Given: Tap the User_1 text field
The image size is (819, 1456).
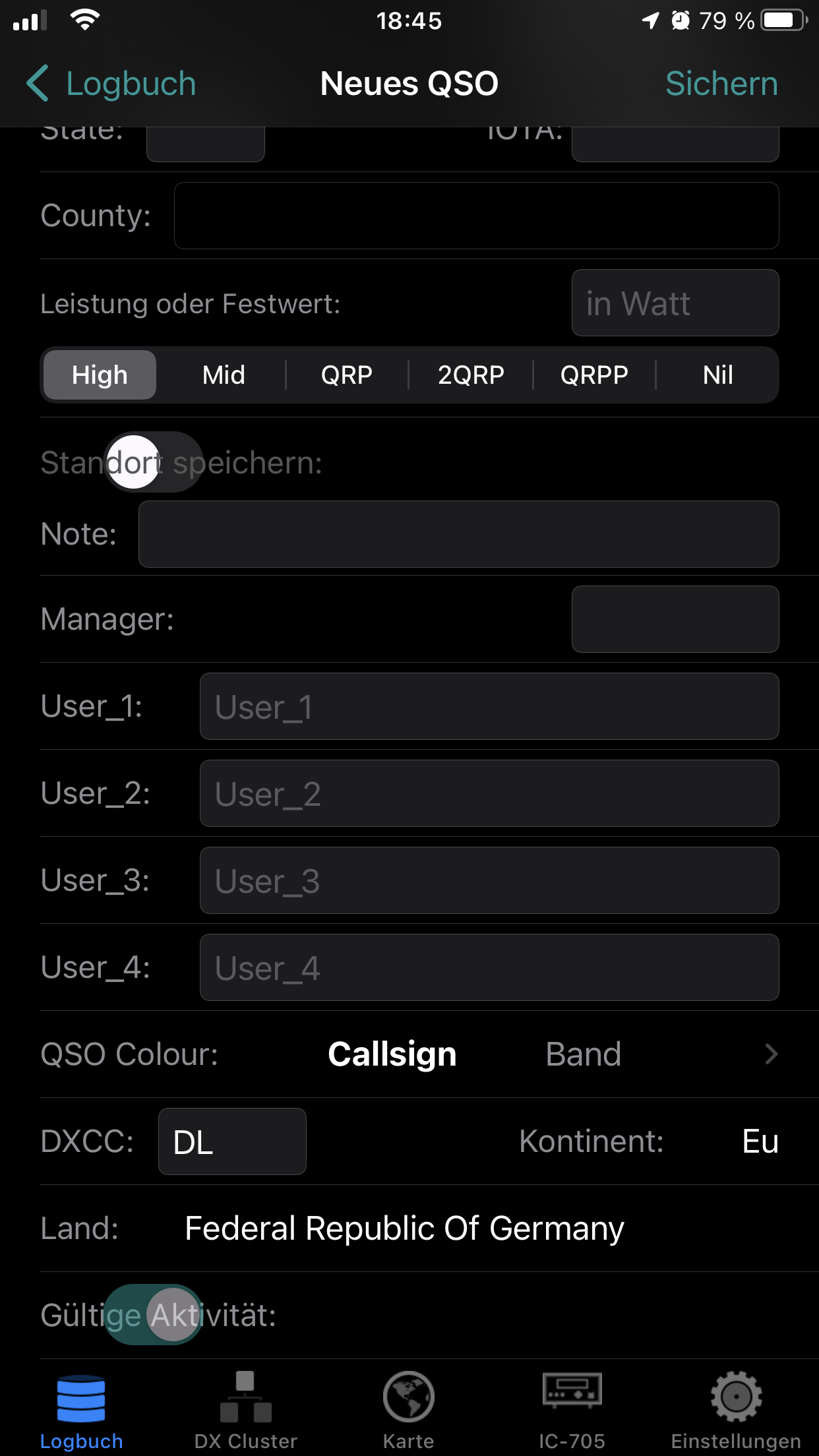Looking at the screenshot, I should [489, 706].
